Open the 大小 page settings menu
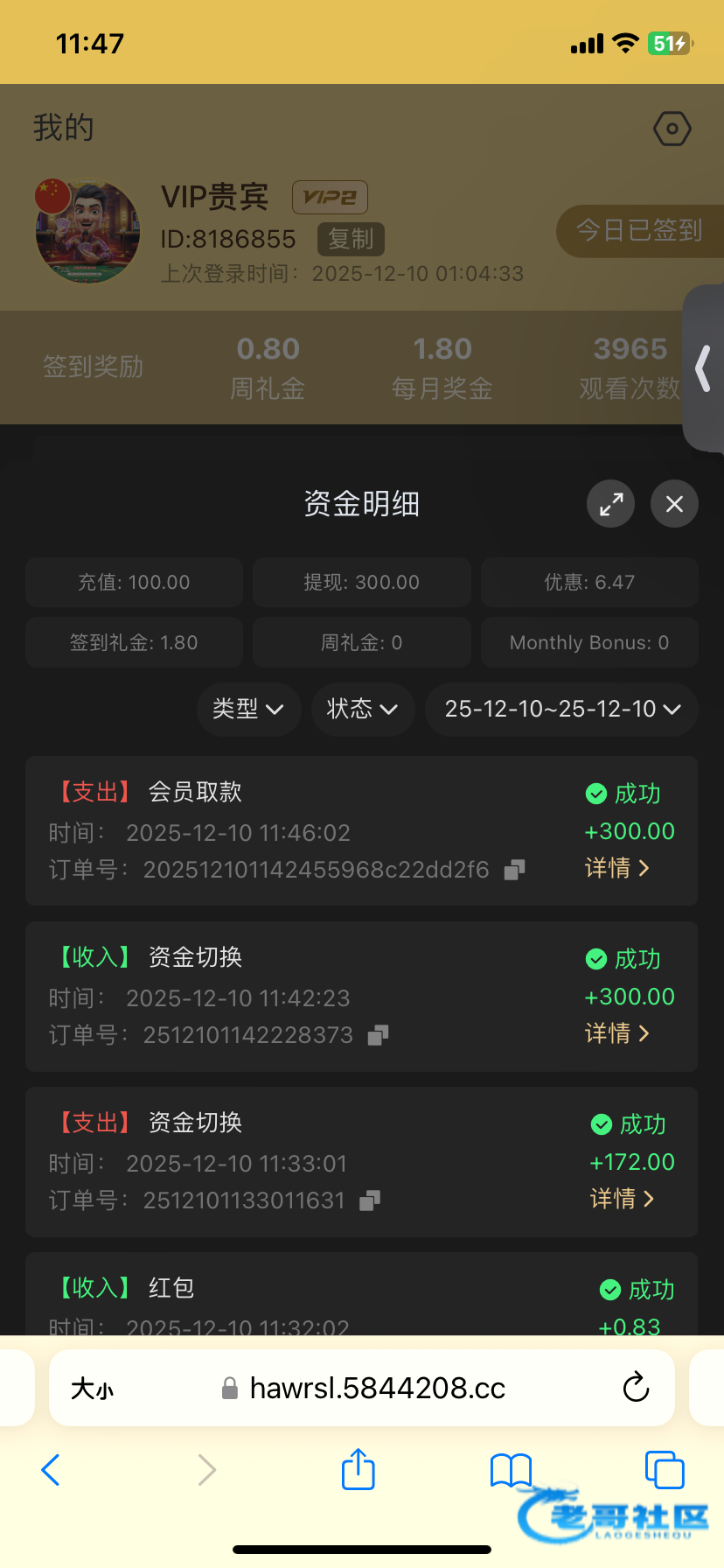The height and width of the screenshot is (1568, 724). pos(92,1389)
